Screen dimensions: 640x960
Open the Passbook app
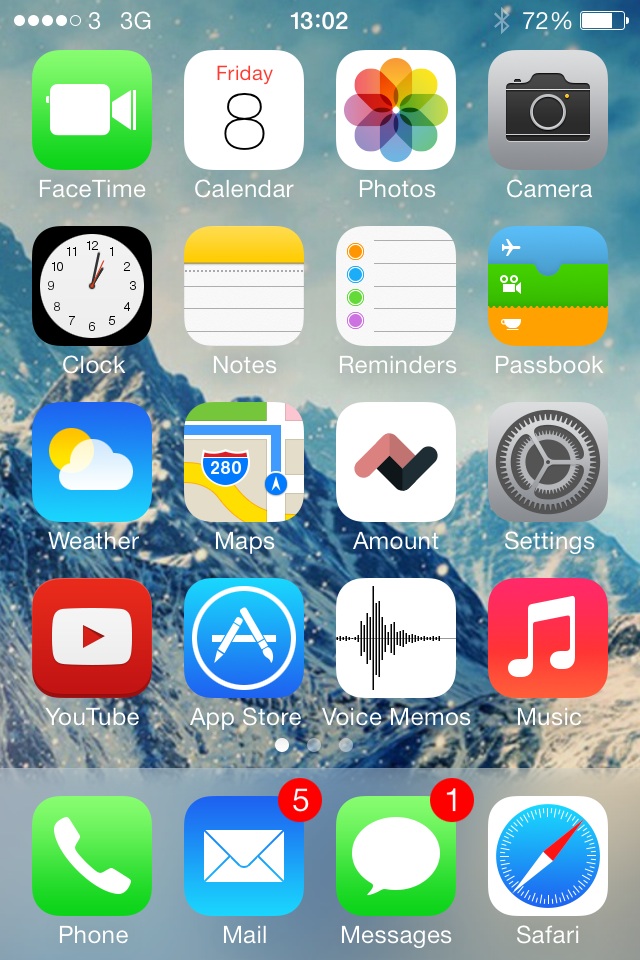pos(548,286)
